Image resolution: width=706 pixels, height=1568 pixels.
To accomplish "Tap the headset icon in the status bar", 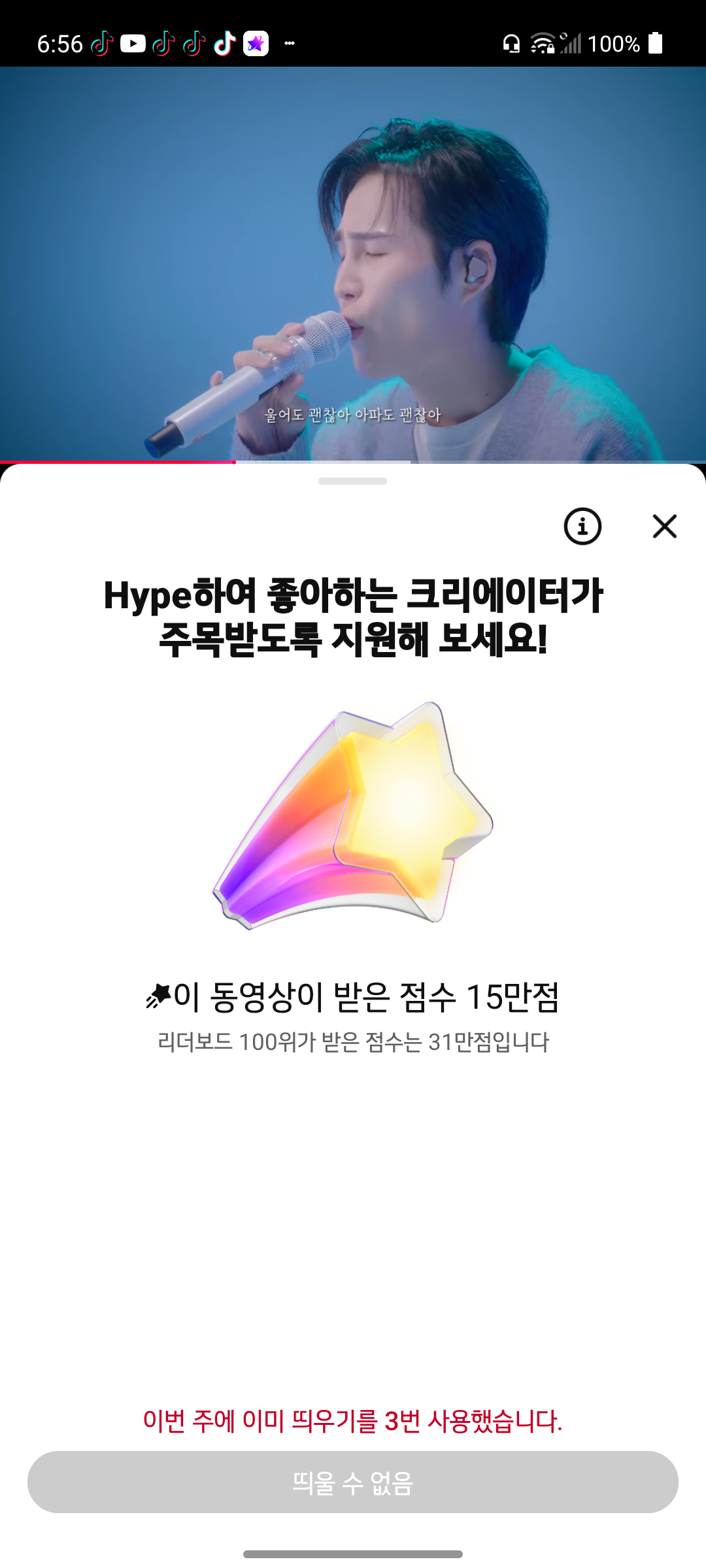I will coord(511,42).
